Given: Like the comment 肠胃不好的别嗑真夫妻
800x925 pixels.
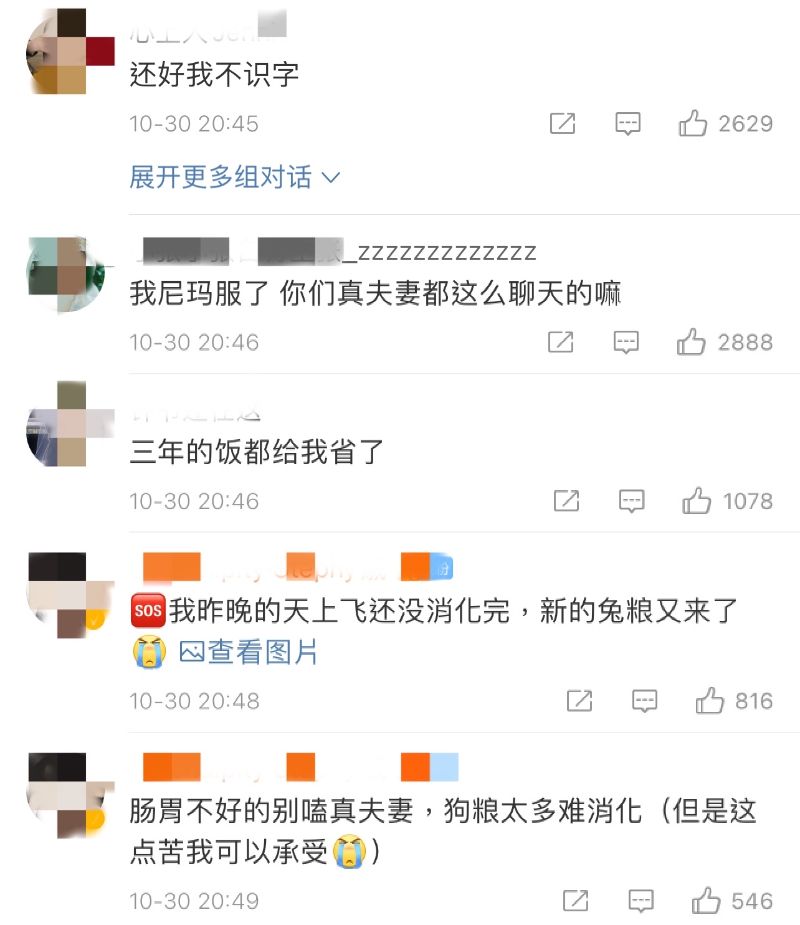Looking at the screenshot, I should click(706, 901).
